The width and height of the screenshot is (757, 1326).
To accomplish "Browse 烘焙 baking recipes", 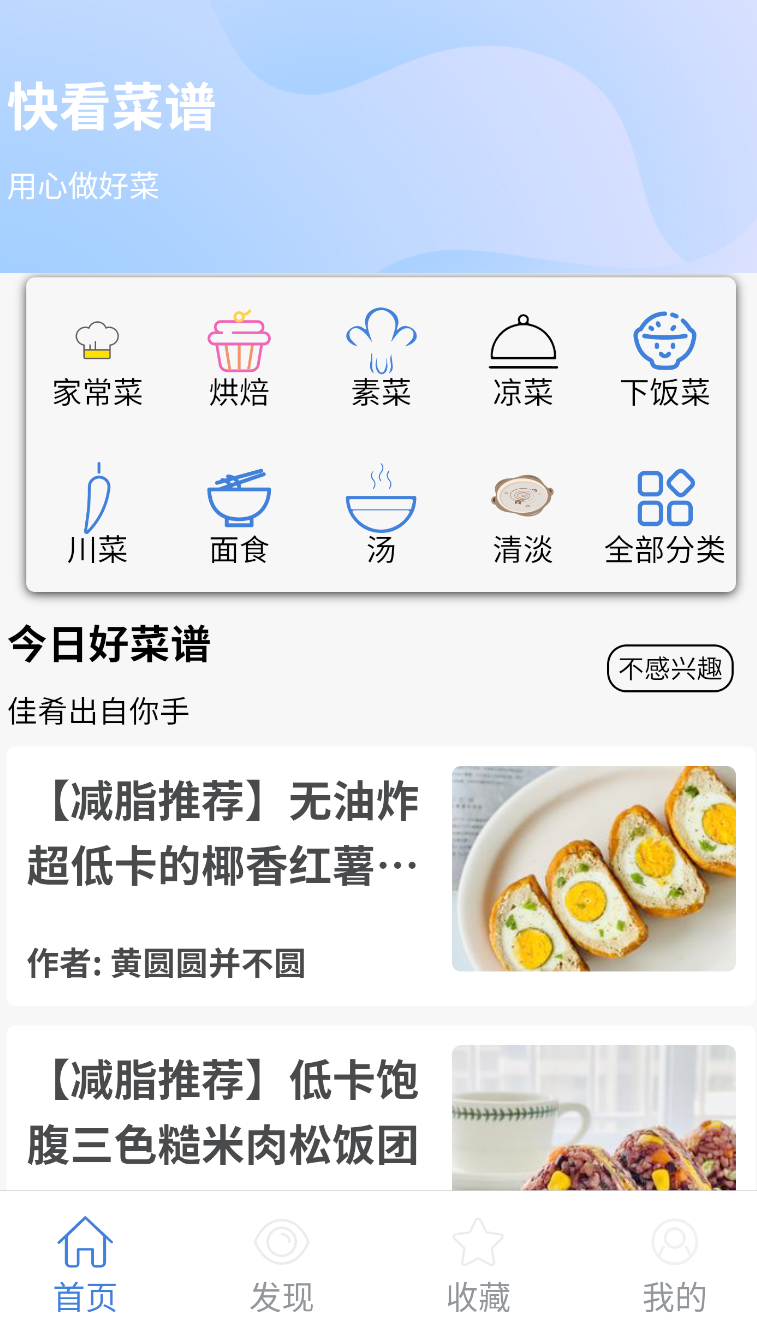I will (239, 362).
